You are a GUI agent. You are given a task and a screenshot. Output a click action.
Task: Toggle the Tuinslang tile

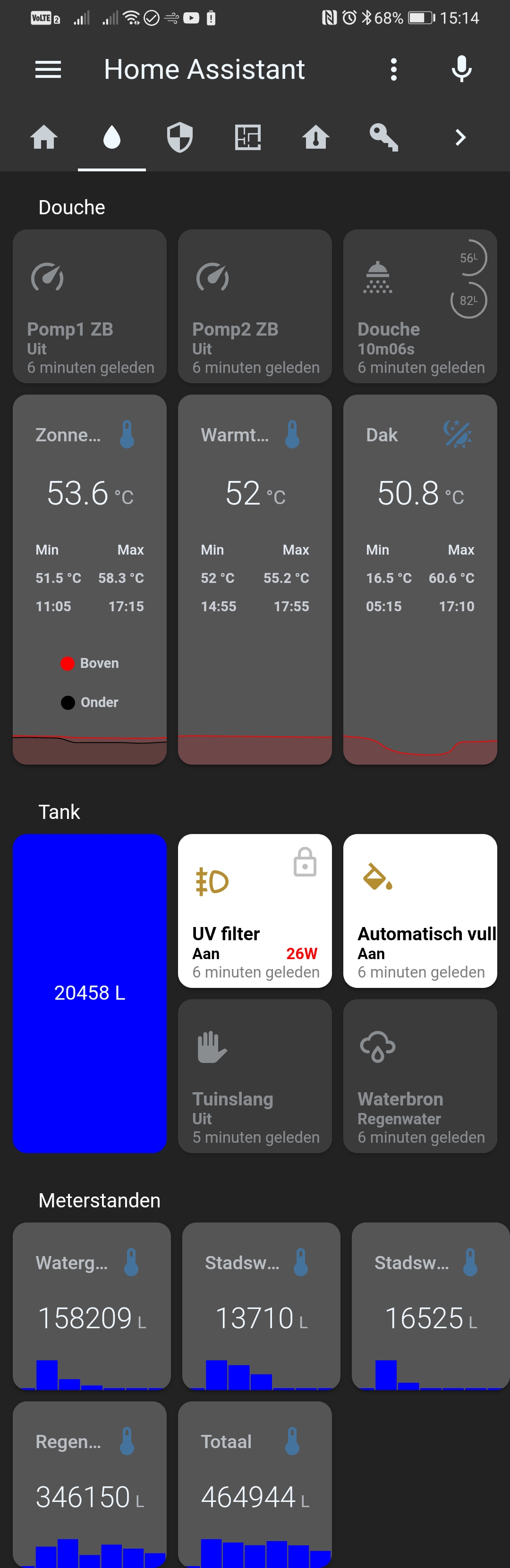[255, 1076]
